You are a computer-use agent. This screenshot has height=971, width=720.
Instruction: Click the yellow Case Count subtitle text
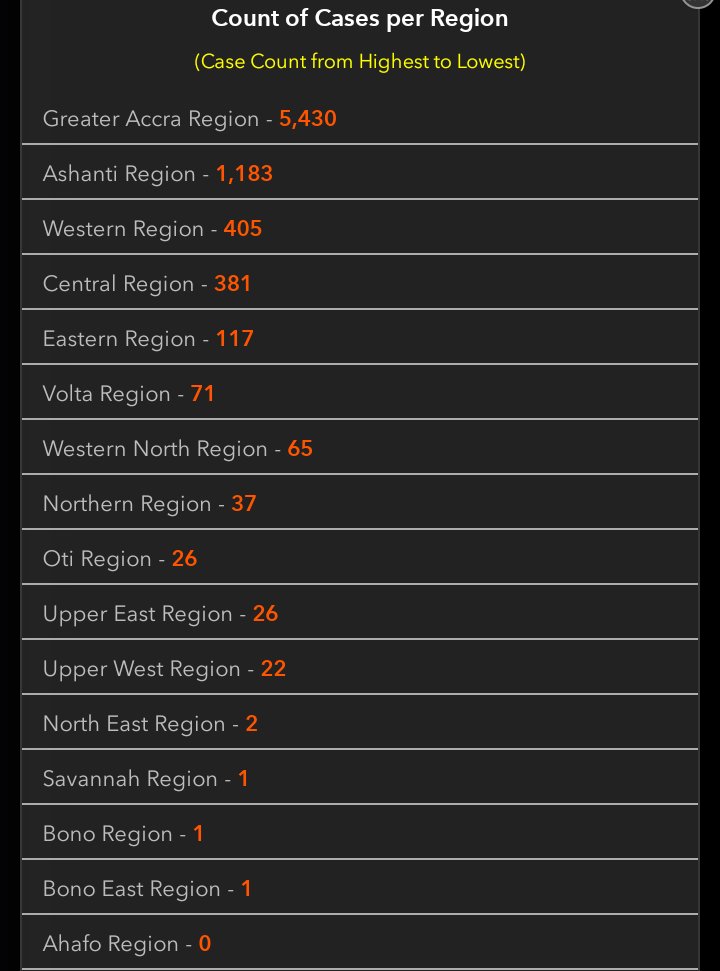click(359, 61)
